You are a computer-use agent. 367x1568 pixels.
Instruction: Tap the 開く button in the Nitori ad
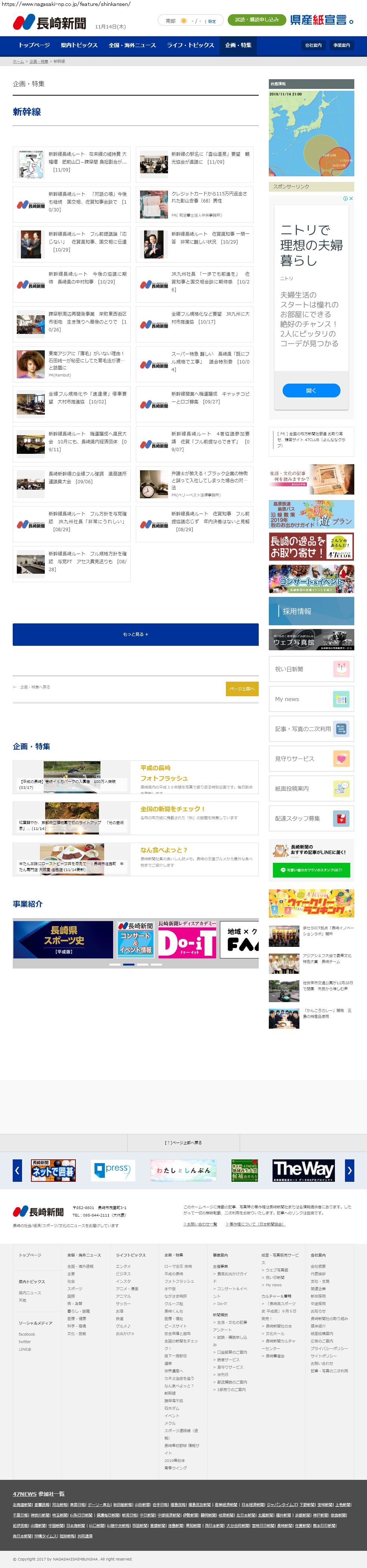click(x=311, y=390)
